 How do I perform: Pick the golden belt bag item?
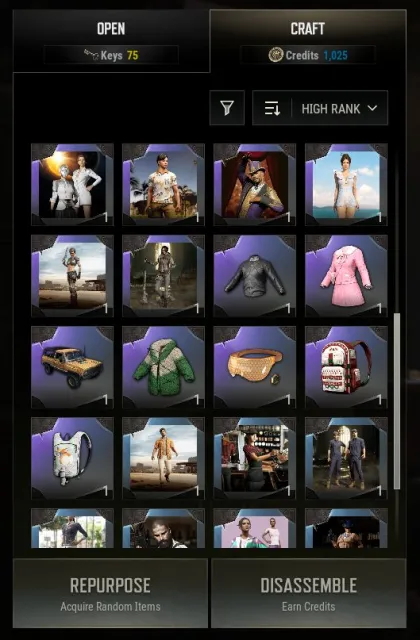coord(255,367)
